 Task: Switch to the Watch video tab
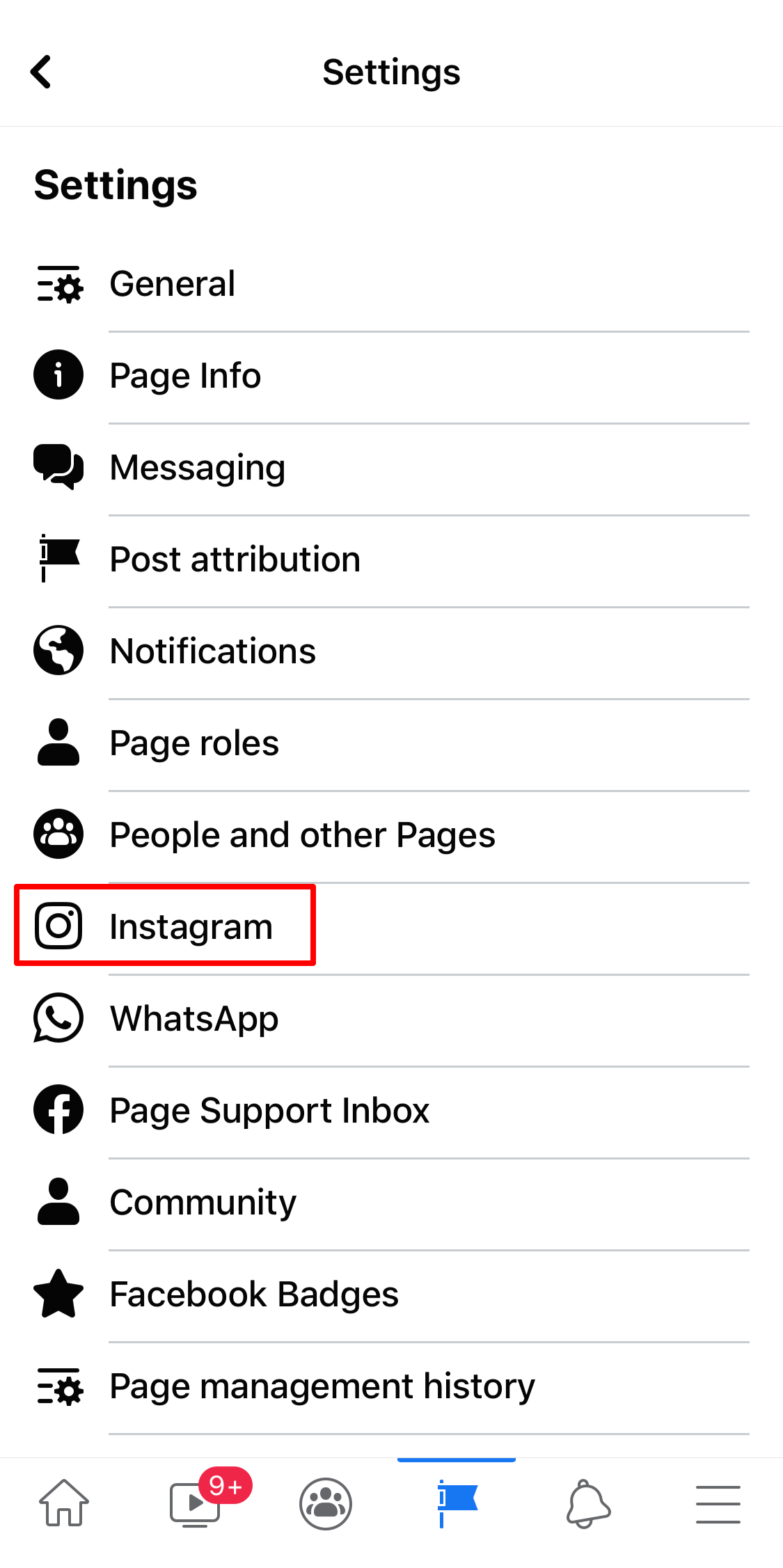coord(196,1503)
